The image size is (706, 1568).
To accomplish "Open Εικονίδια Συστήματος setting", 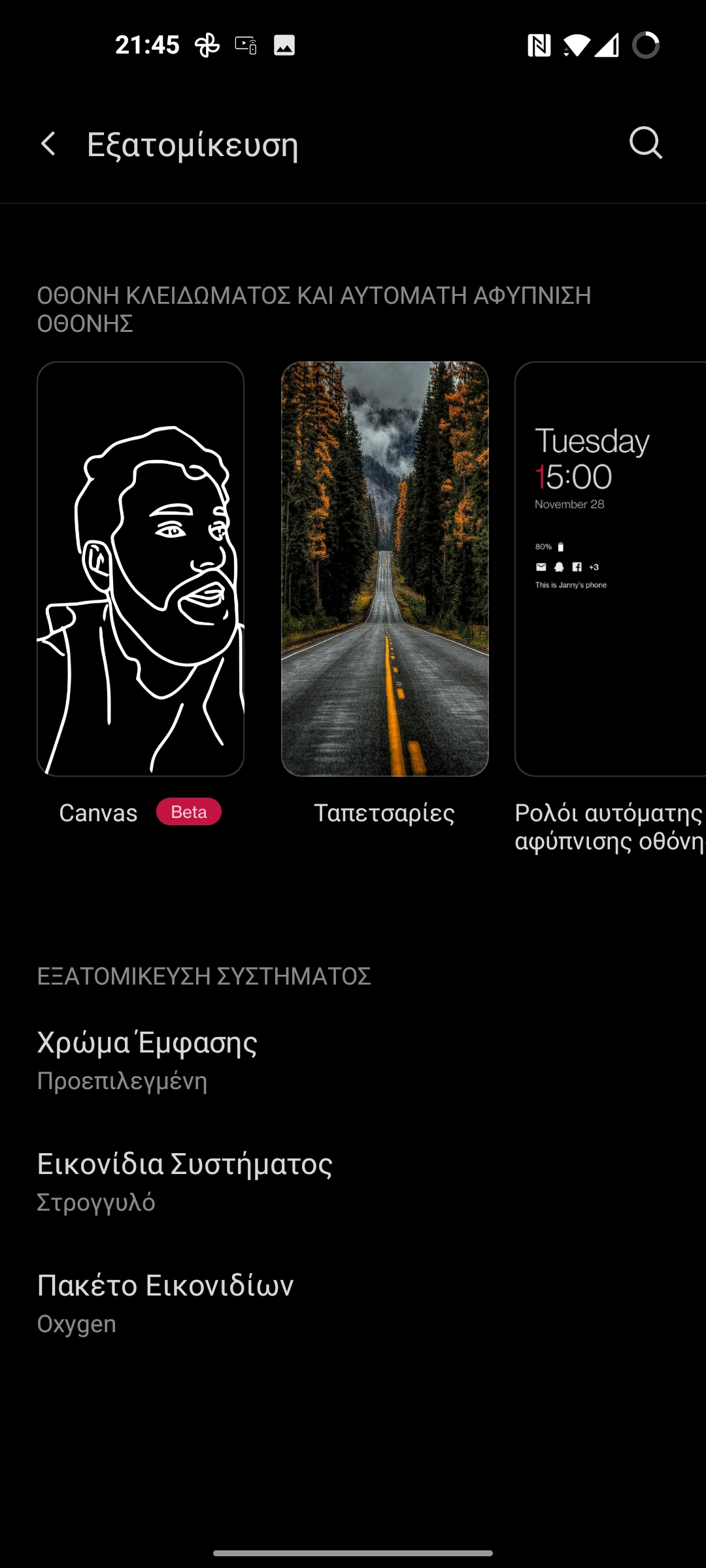I will click(353, 1182).
